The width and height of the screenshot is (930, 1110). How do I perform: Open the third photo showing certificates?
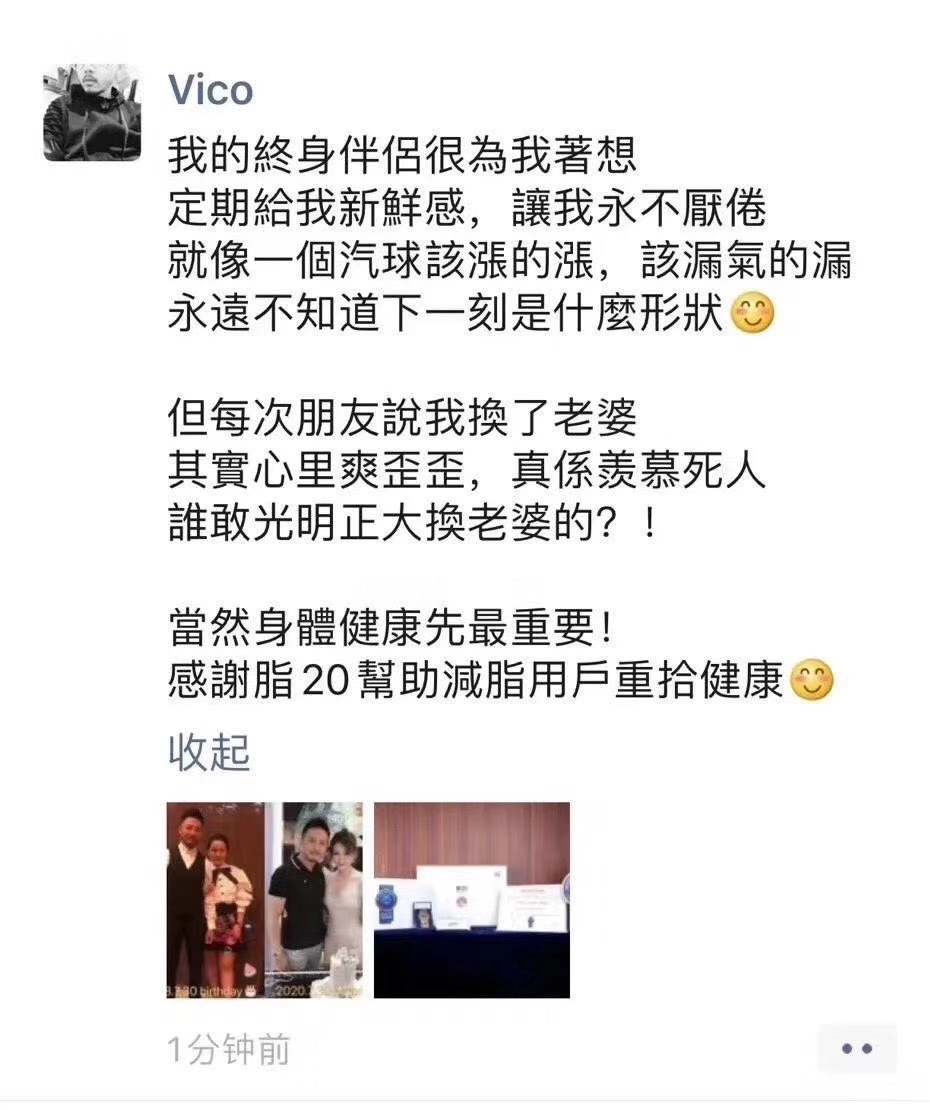(x=471, y=900)
